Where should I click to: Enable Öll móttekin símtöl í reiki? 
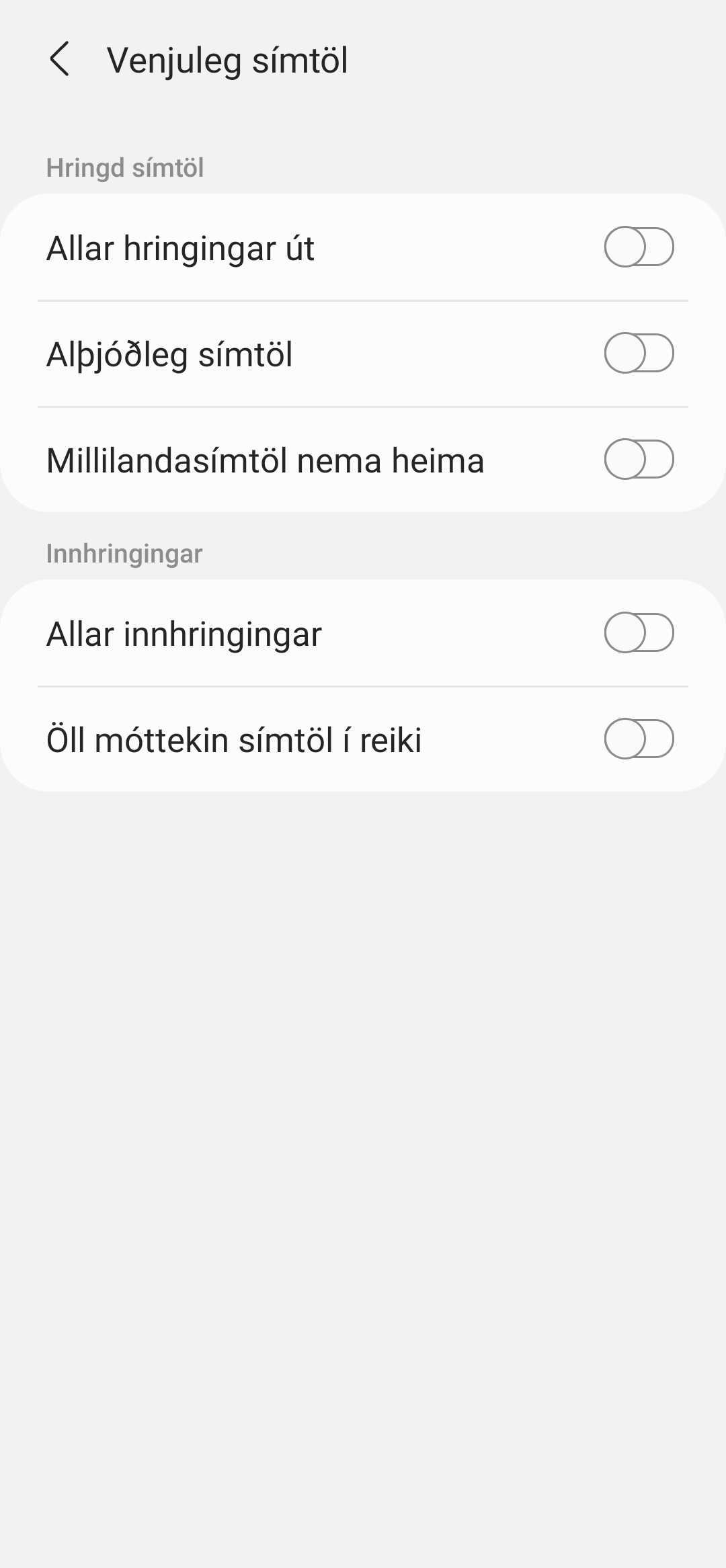pos(639,739)
